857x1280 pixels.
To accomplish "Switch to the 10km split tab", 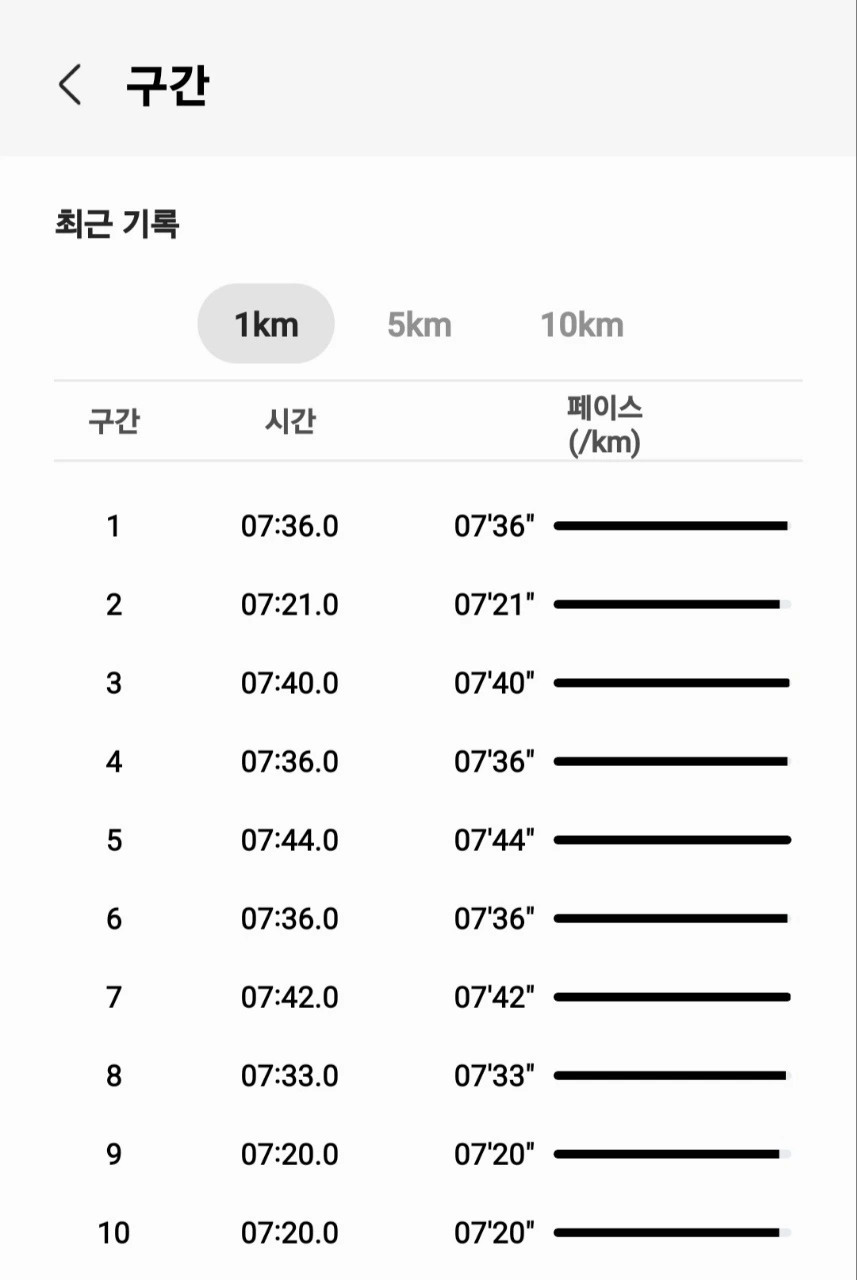I will click(x=583, y=324).
